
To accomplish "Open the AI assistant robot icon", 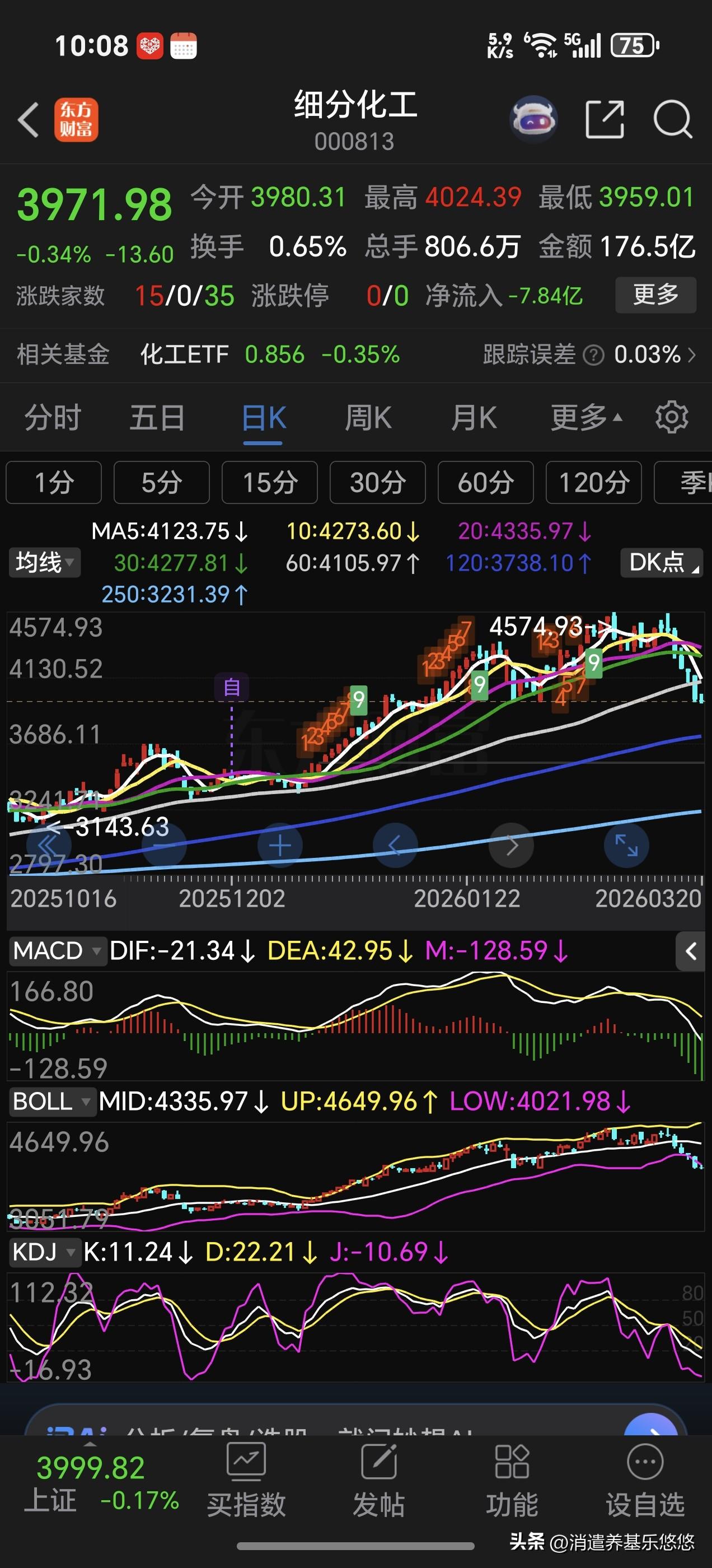I will click(x=533, y=118).
